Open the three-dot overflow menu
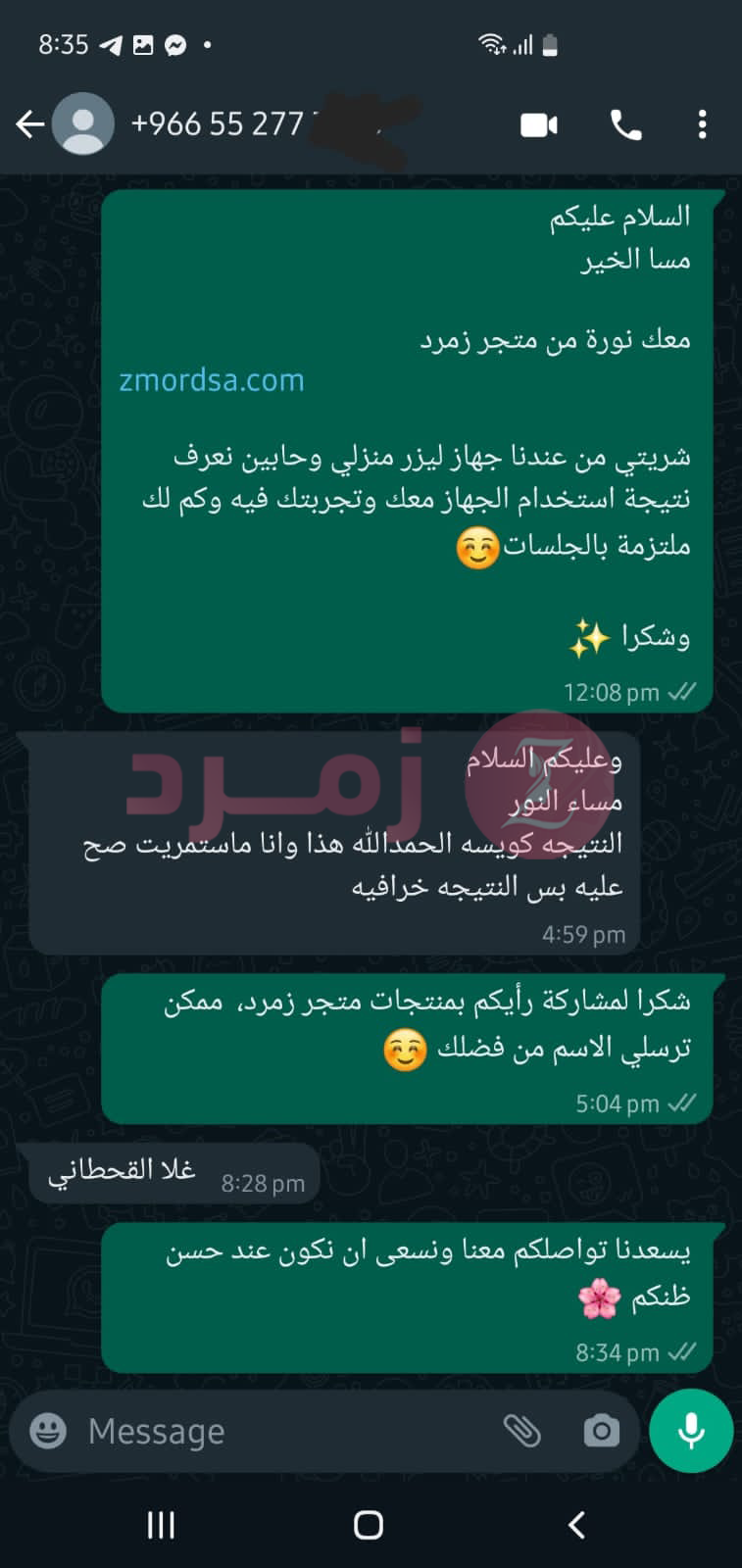The width and height of the screenshot is (742, 1568). pyautogui.click(x=702, y=124)
